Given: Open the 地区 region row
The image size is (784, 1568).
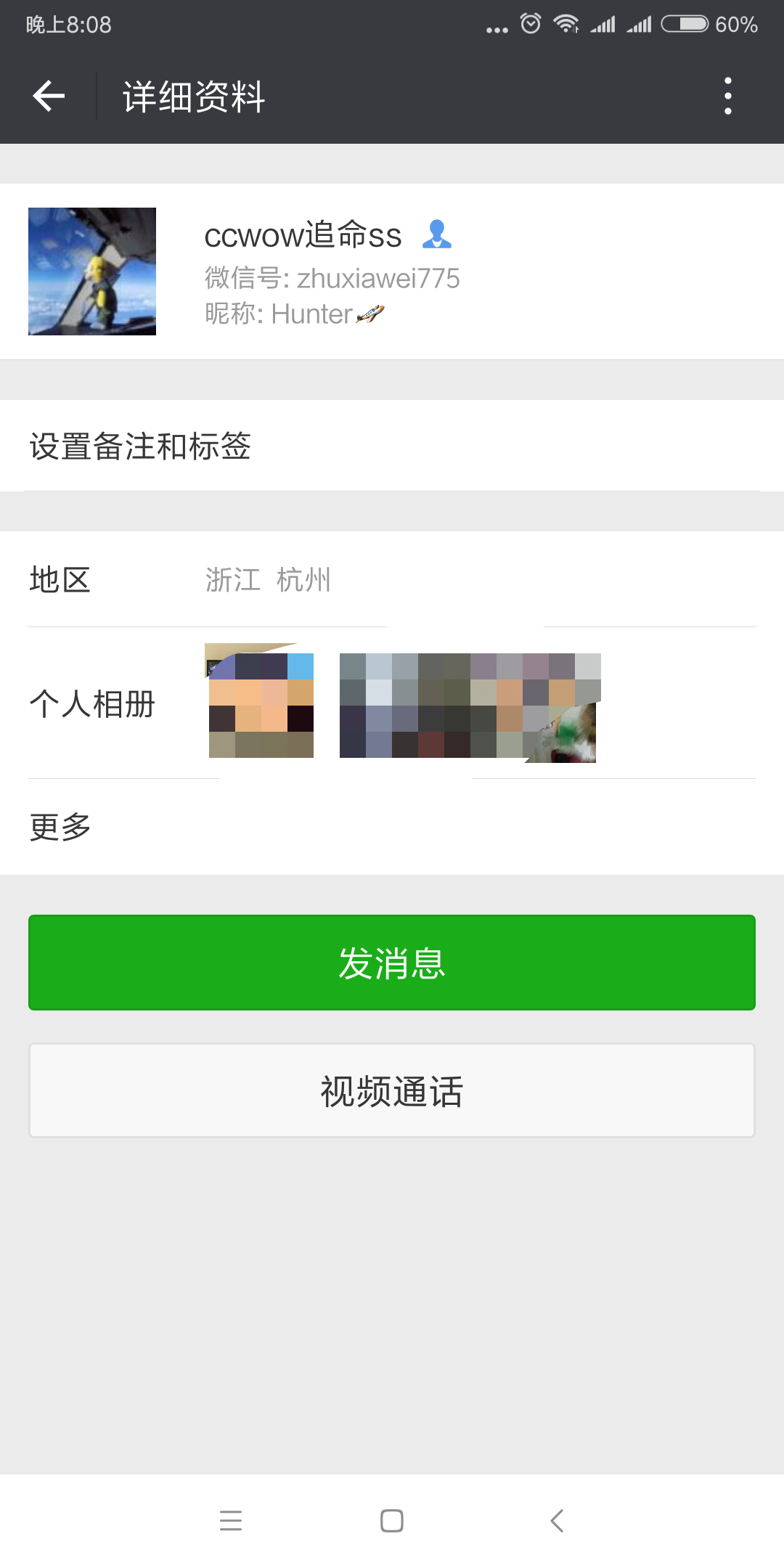Looking at the screenshot, I should 392,579.
